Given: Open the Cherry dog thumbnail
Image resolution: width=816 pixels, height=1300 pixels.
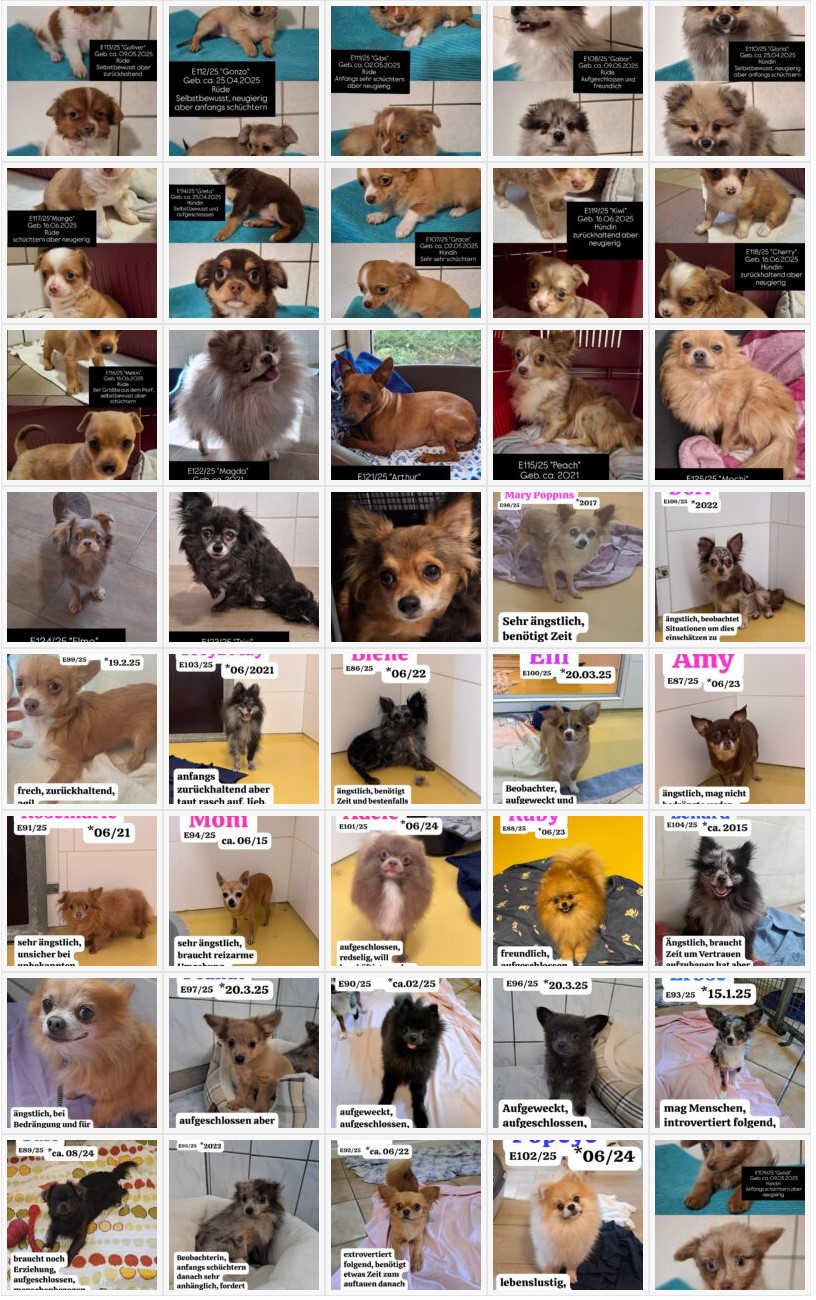Looking at the screenshot, I should coord(730,242).
